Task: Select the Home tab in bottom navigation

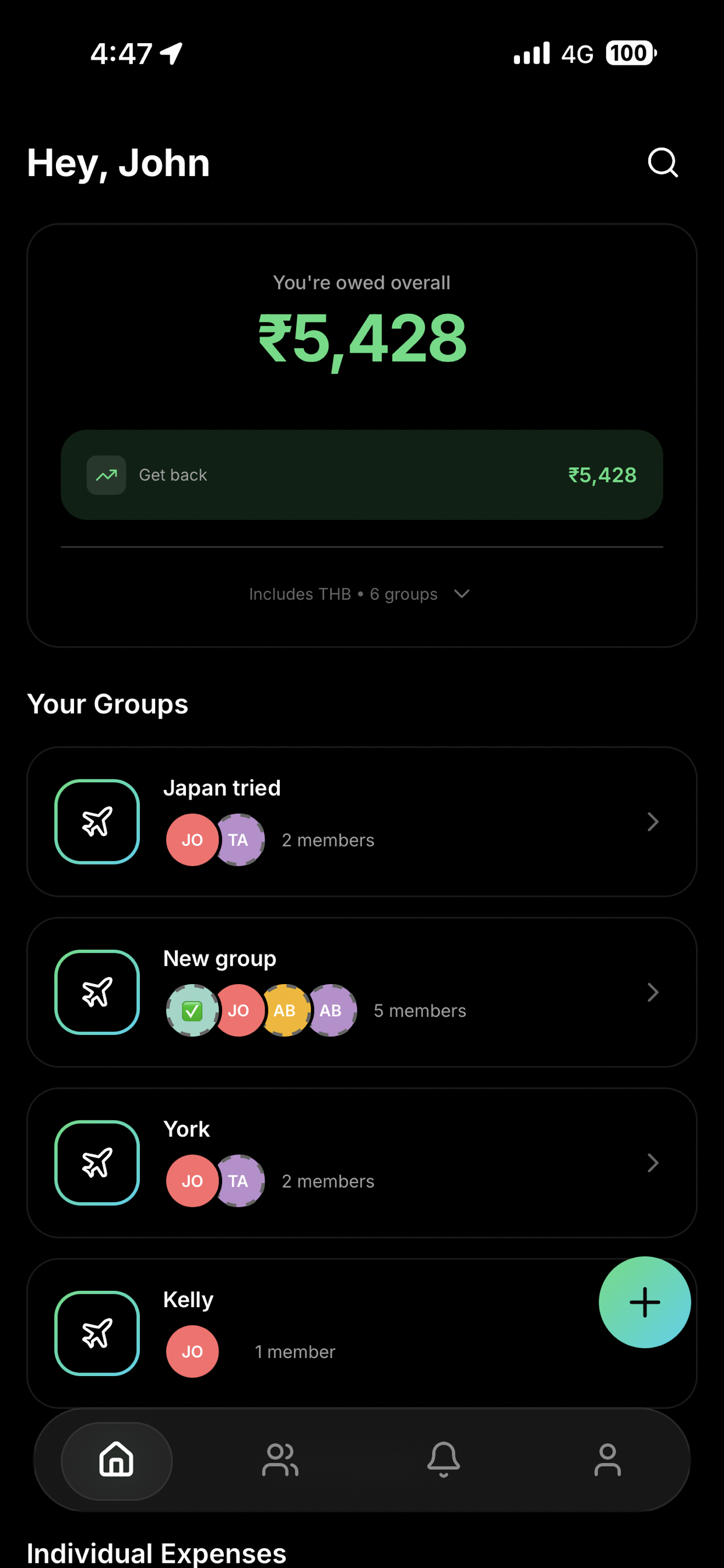Action: [116, 1461]
